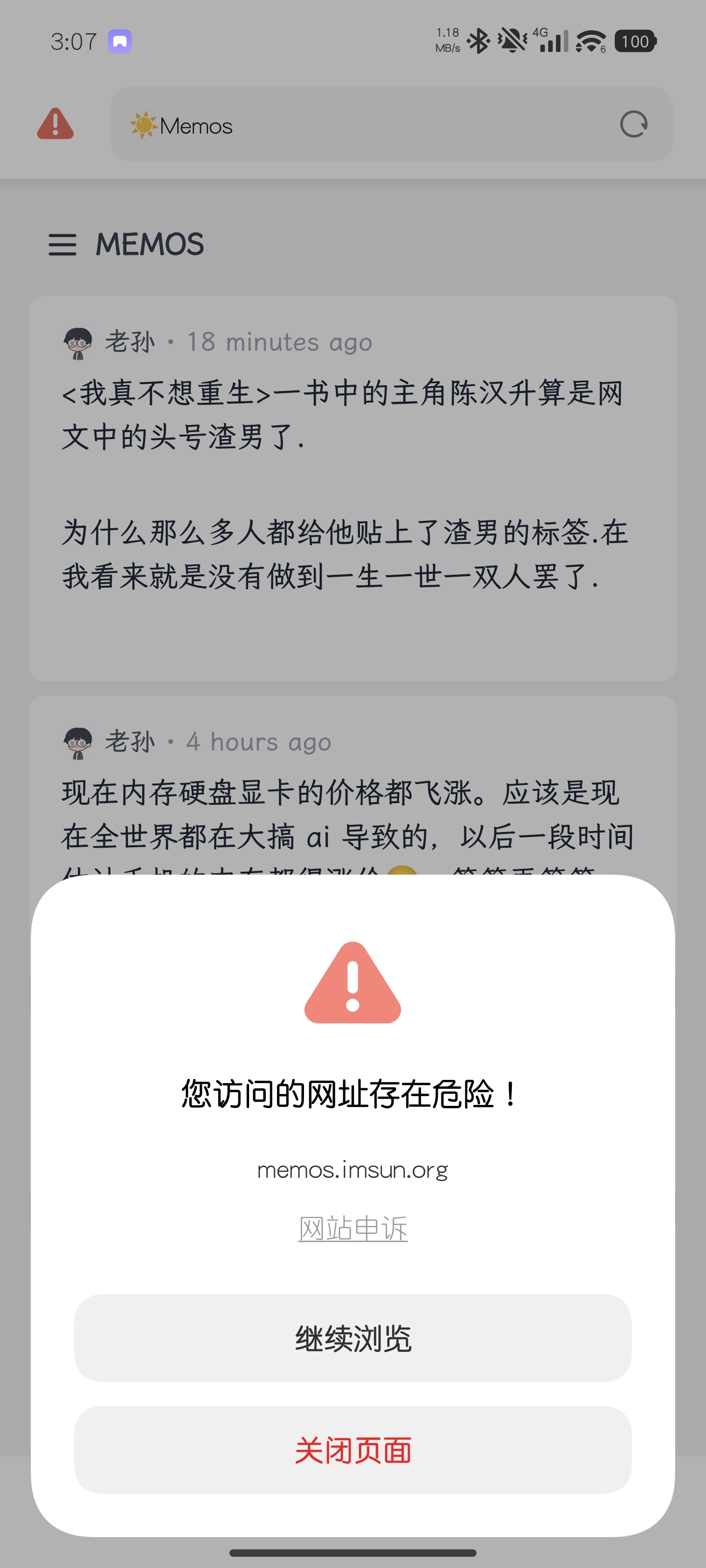Tap 关闭页面 to close the page

(x=353, y=1450)
